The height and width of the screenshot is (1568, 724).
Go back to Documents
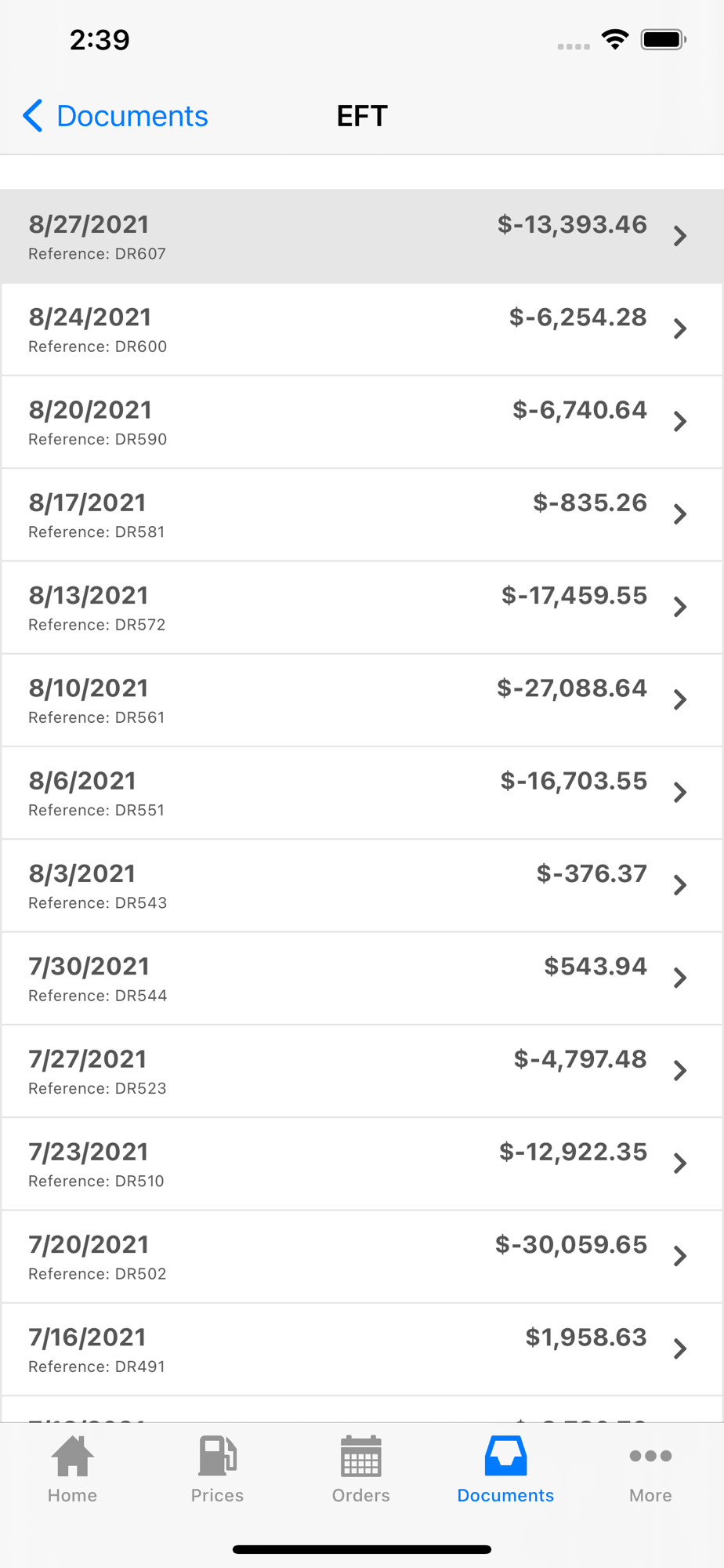click(x=116, y=116)
